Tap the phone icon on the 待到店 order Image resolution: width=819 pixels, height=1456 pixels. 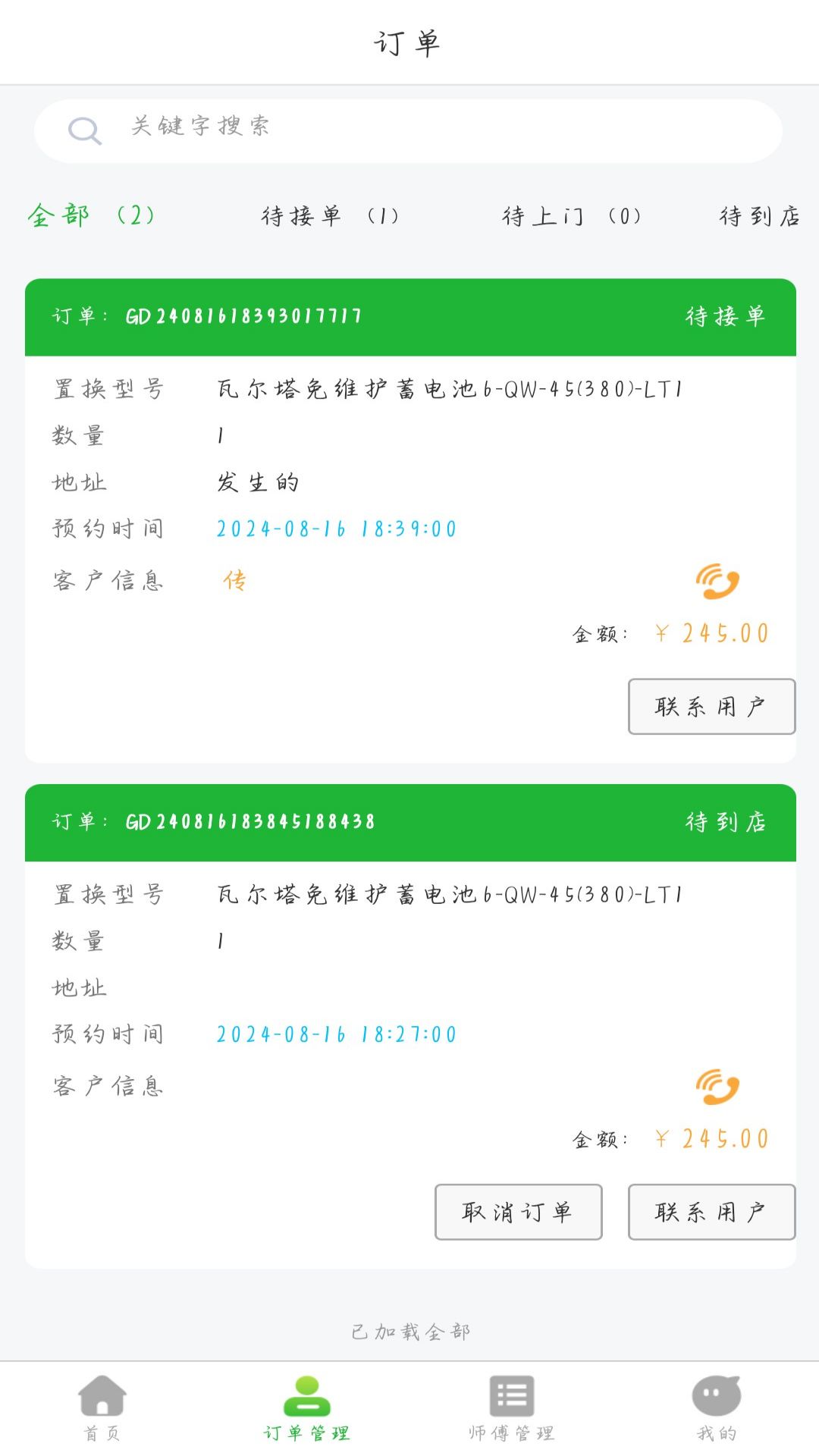click(x=716, y=1087)
